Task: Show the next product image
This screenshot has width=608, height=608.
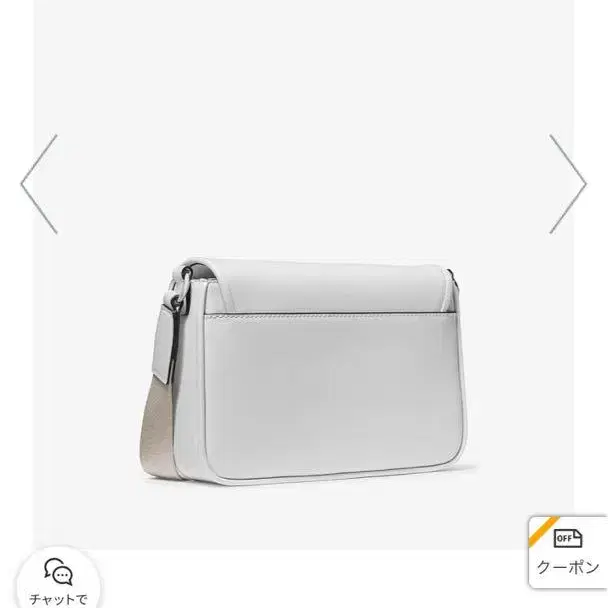Action: coord(568,182)
